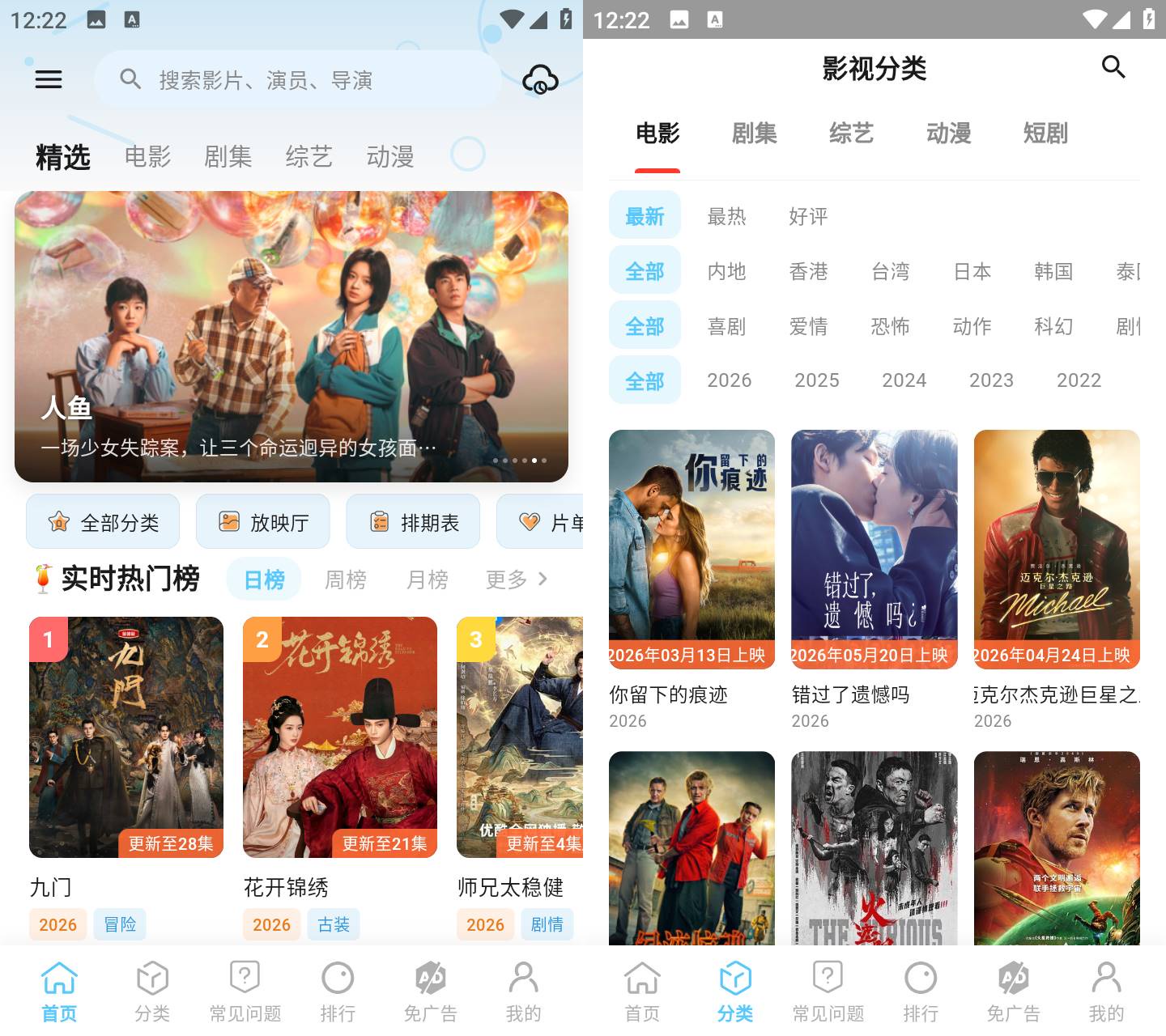This screenshot has width=1166, height=1036.
Task: Tap 更多 next to 实时热门榜
Action: coord(517,580)
